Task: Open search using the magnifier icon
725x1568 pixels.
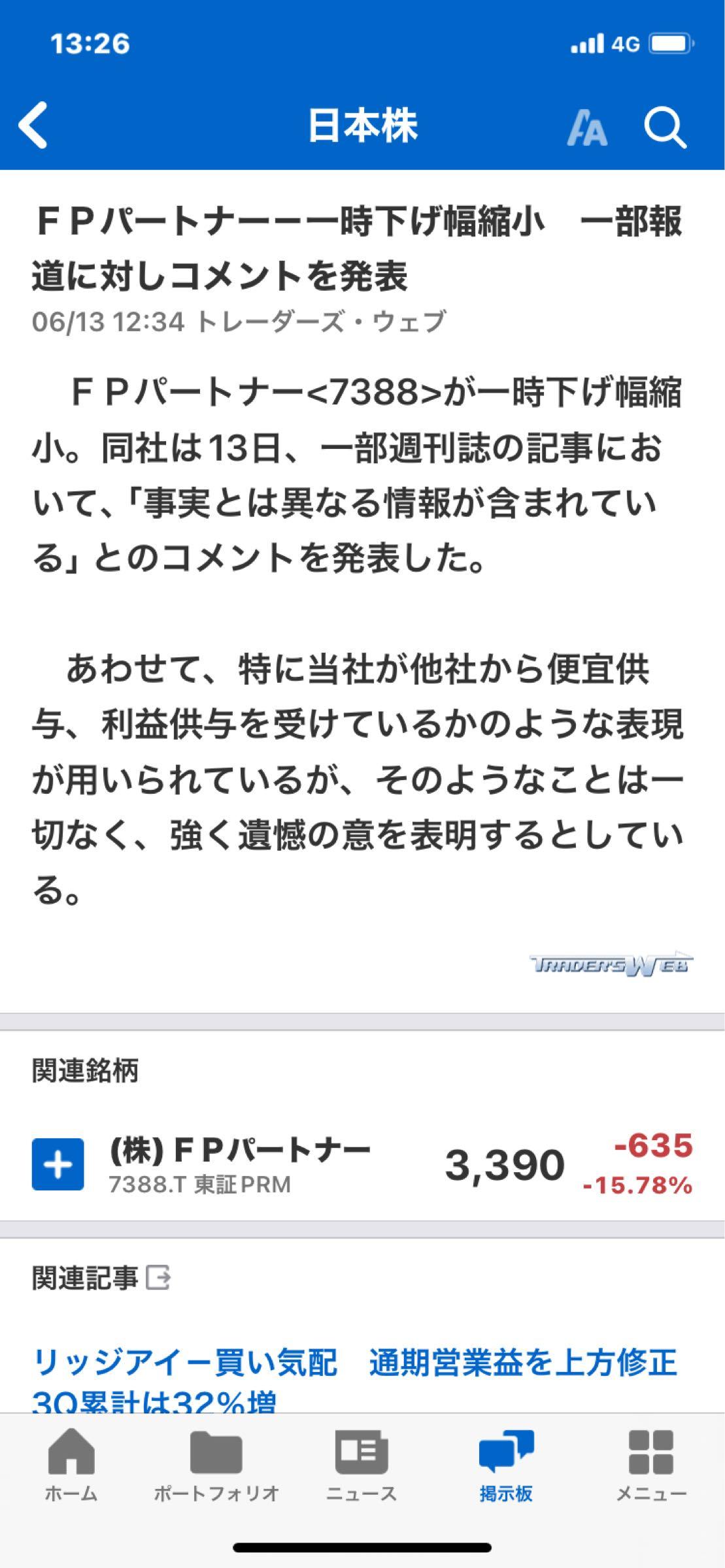Action: [x=666, y=128]
